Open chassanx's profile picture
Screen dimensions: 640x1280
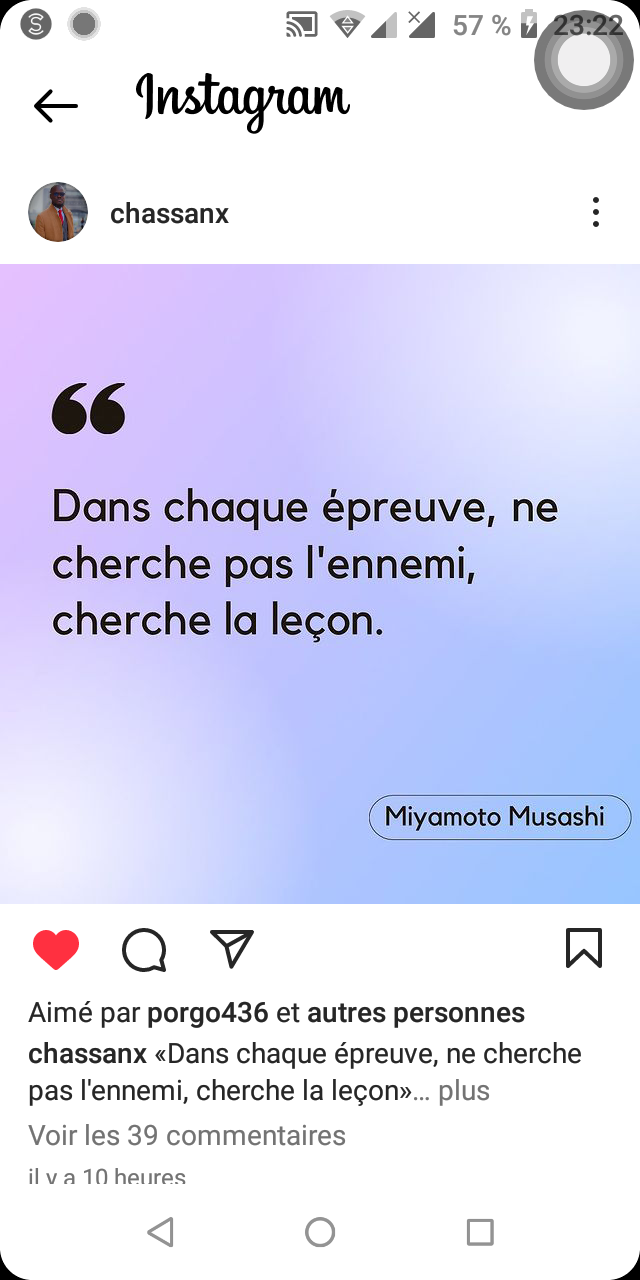[58, 212]
